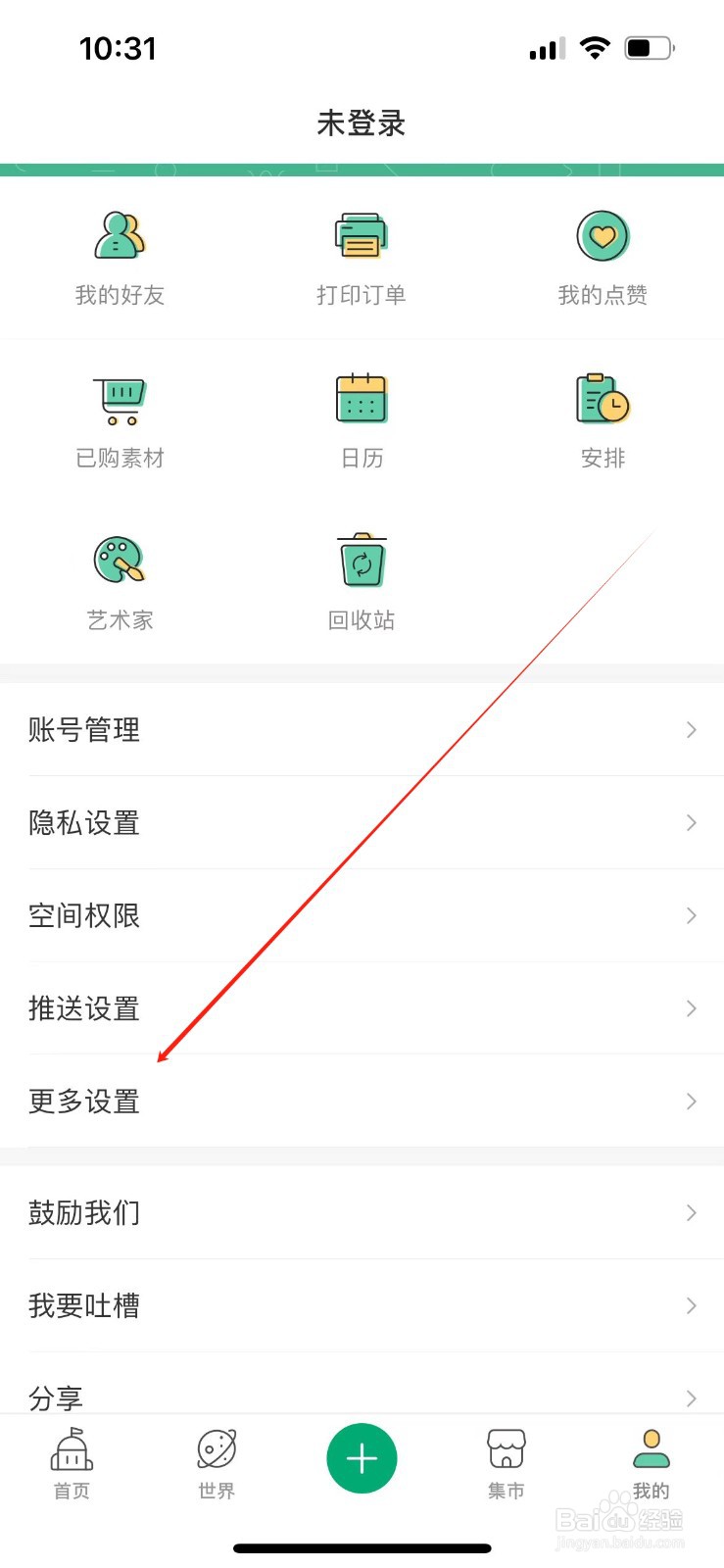The image size is (724, 1568).
Task: Open 更多设置 (More Settings)
Action: tap(84, 1102)
